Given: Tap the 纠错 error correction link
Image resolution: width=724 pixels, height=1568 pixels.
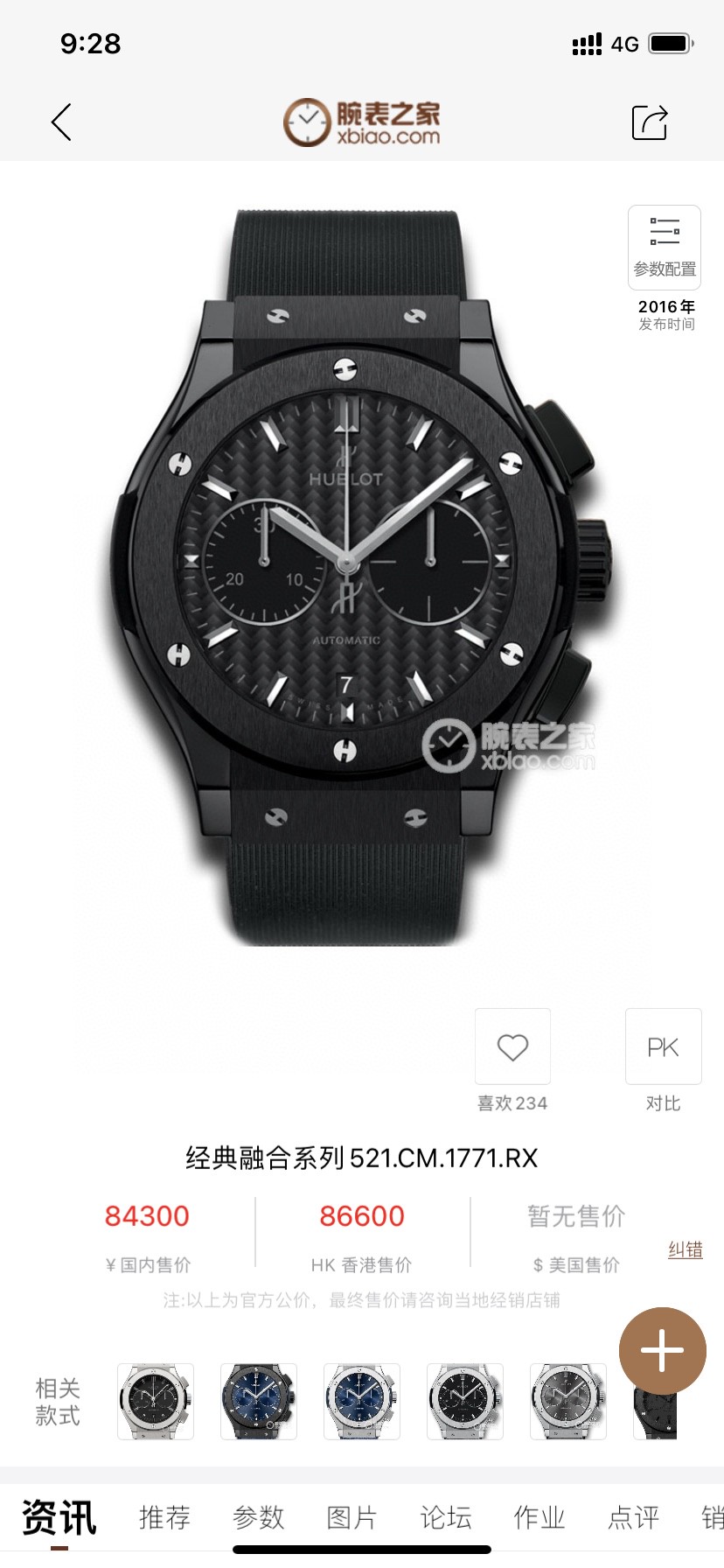Looking at the screenshot, I should [x=685, y=1249].
